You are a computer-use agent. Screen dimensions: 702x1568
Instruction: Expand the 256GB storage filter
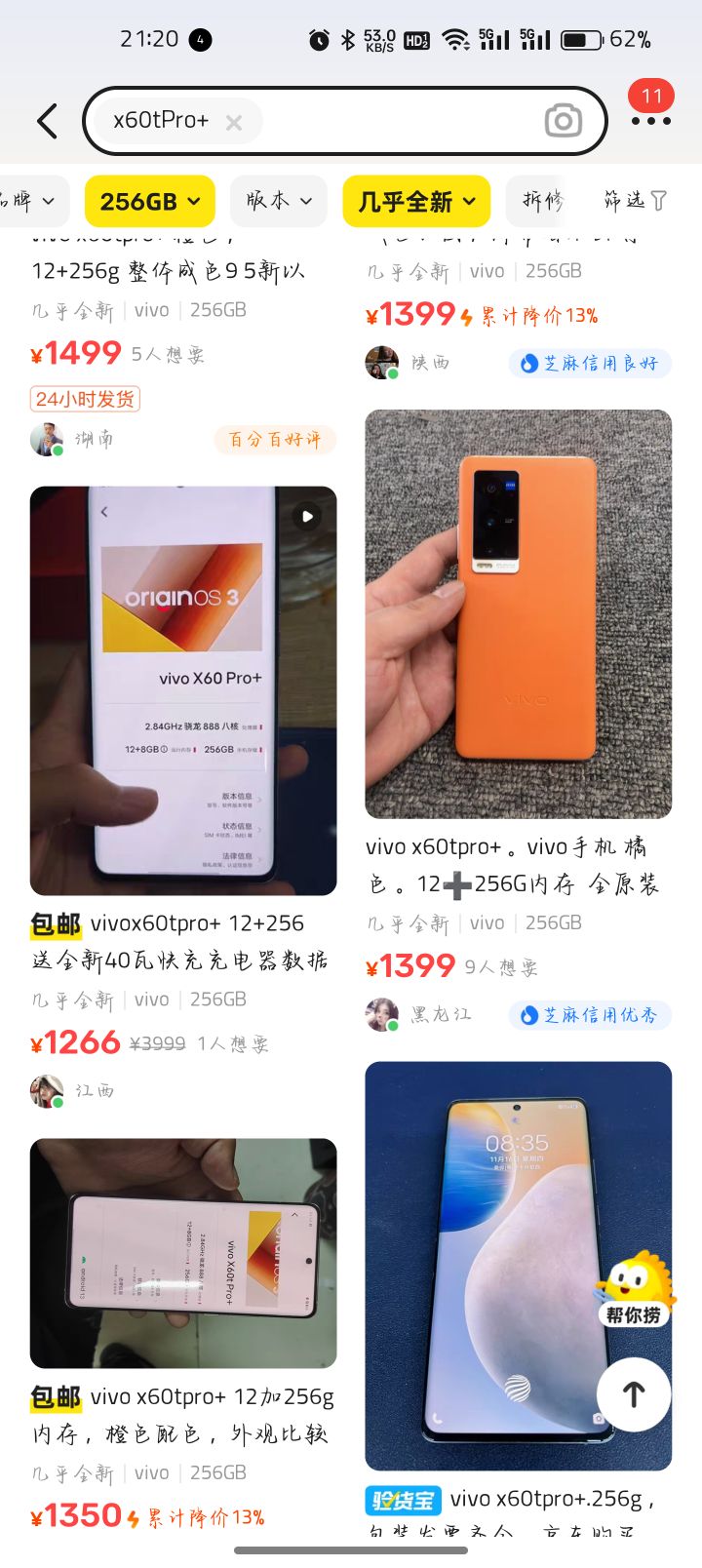[x=149, y=201]
